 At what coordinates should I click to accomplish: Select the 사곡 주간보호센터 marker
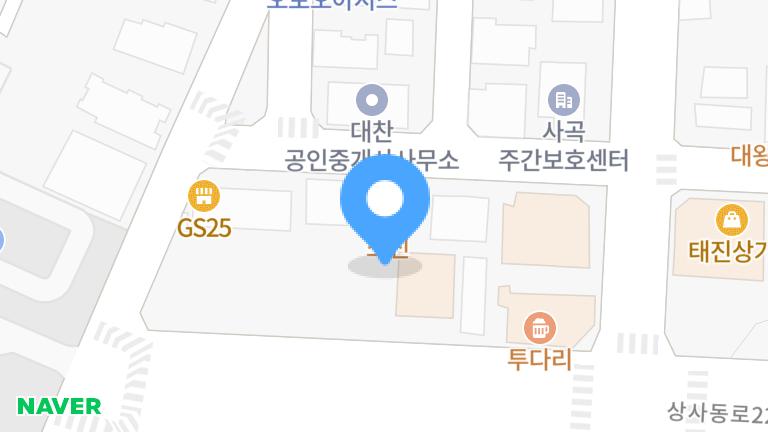coord(563,100)
